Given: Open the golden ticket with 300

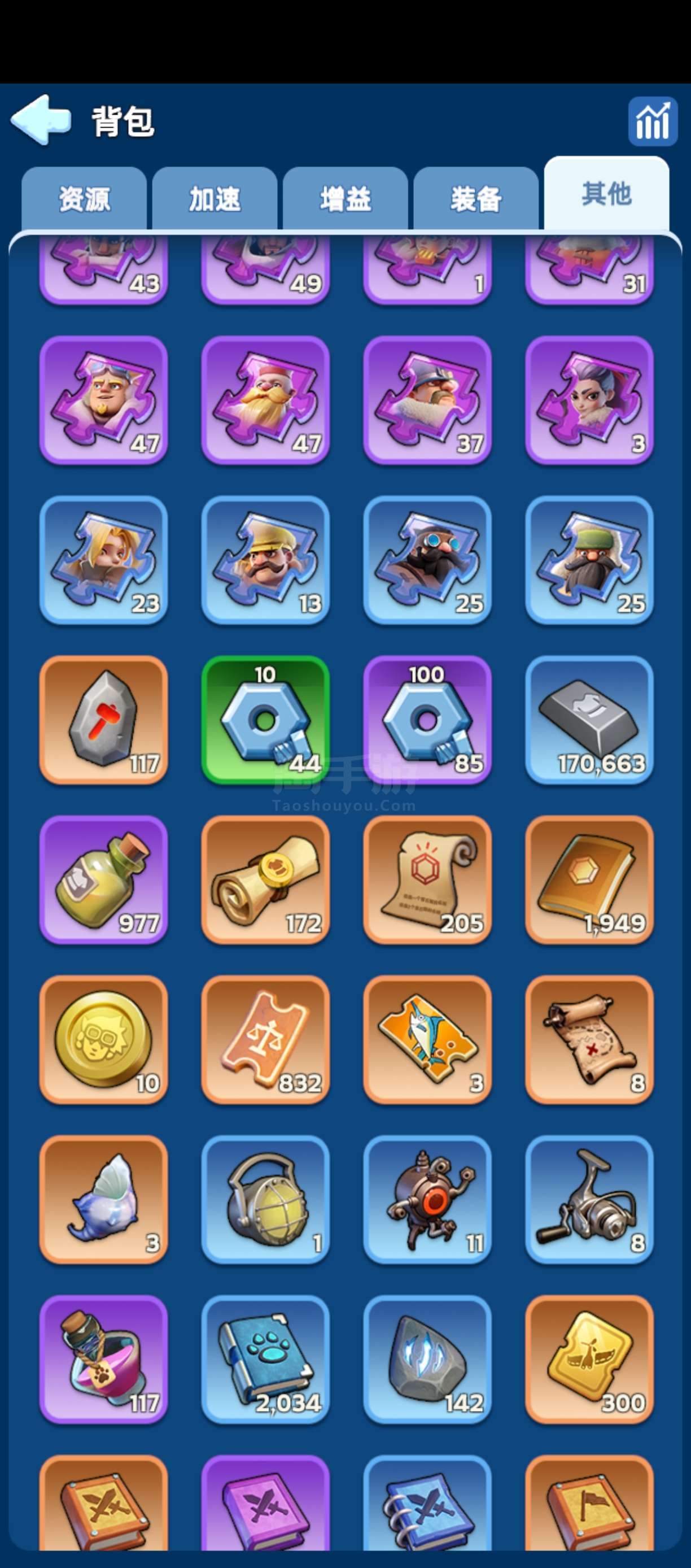Looking at the screenshot, I should pos(589,1360).
